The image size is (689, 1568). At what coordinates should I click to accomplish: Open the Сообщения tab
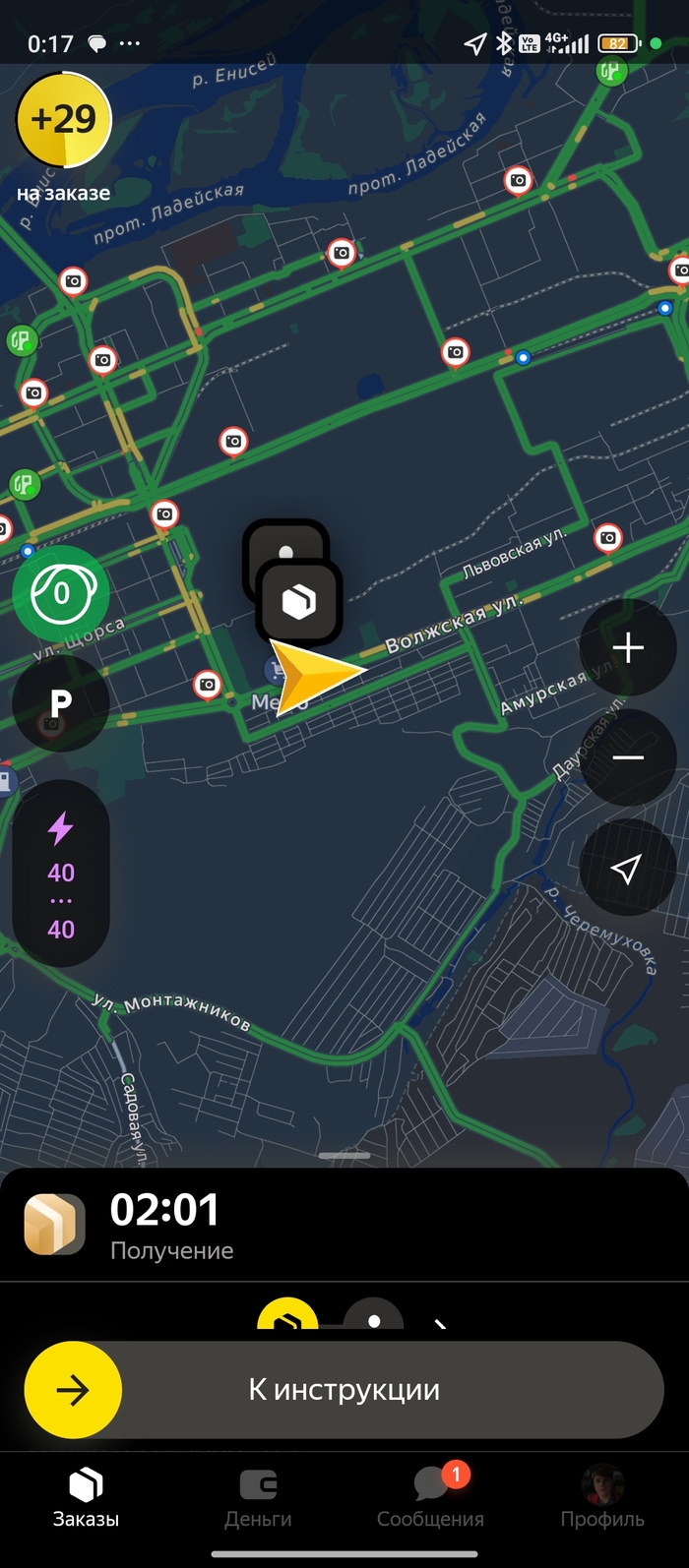[430, 1498]
